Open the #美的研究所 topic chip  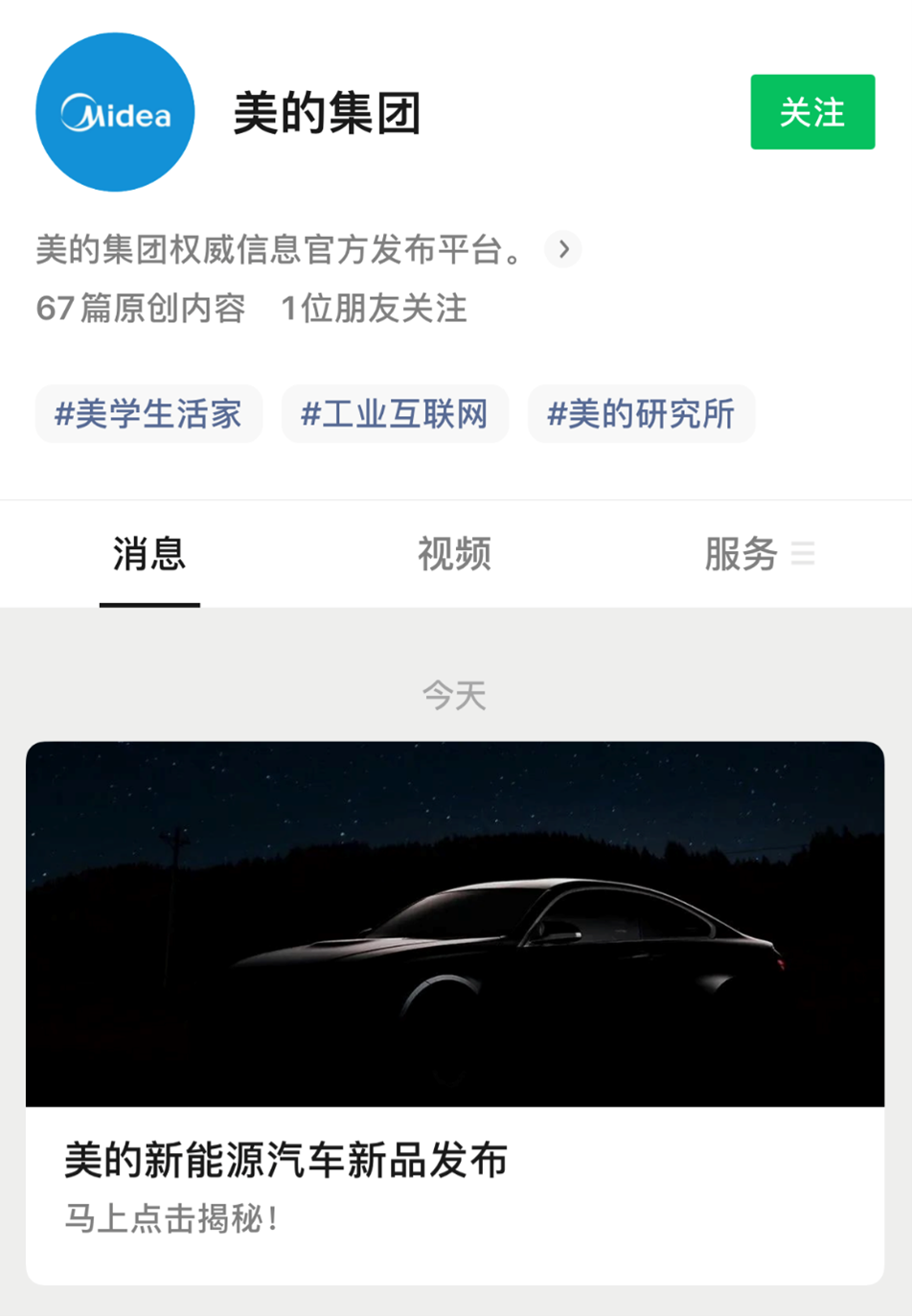(x=640, y=414)
